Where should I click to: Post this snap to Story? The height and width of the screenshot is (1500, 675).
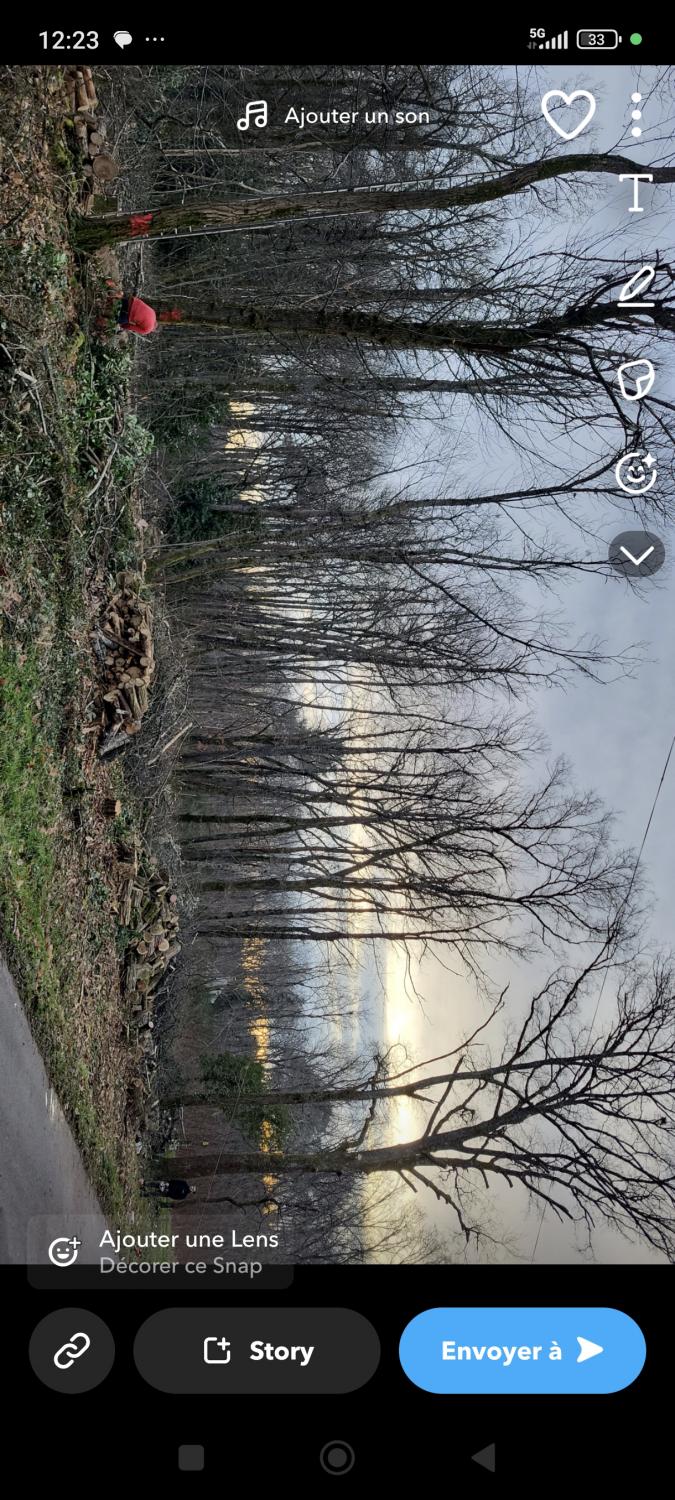coord(257,1351)
